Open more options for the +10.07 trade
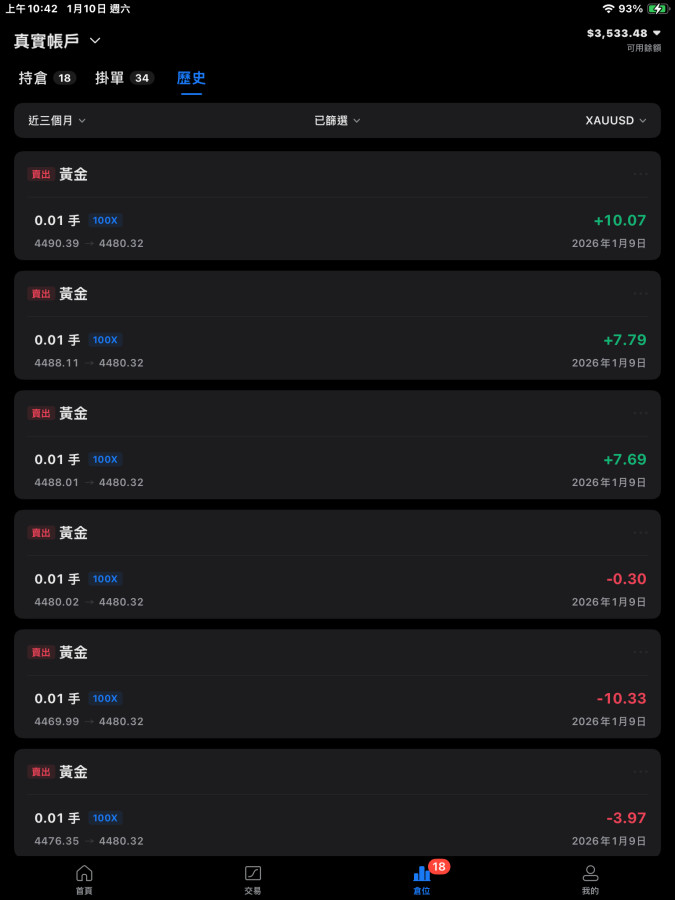 [640, 174]
